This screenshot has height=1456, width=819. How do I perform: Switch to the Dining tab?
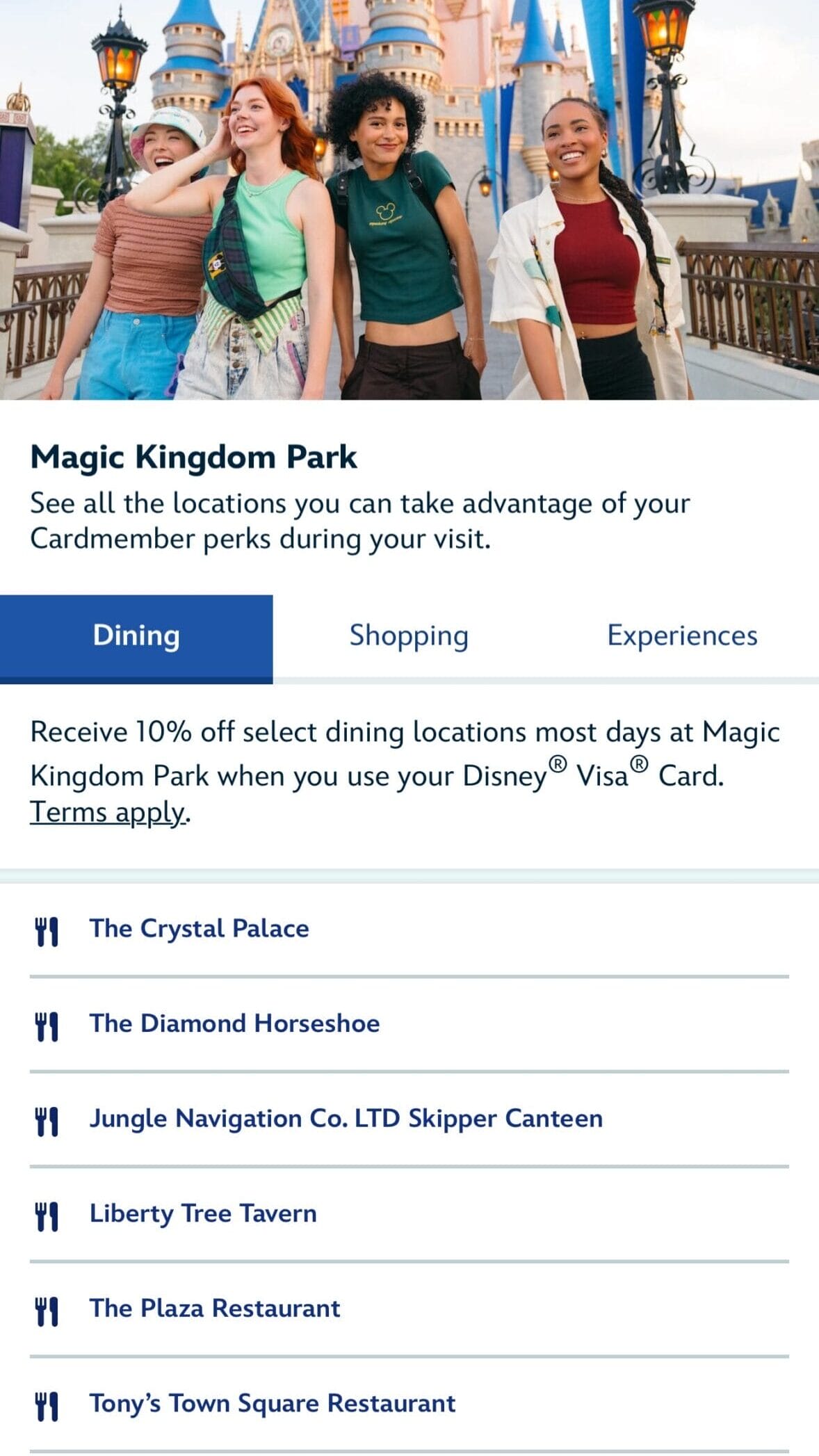click(x=136, y=636)
